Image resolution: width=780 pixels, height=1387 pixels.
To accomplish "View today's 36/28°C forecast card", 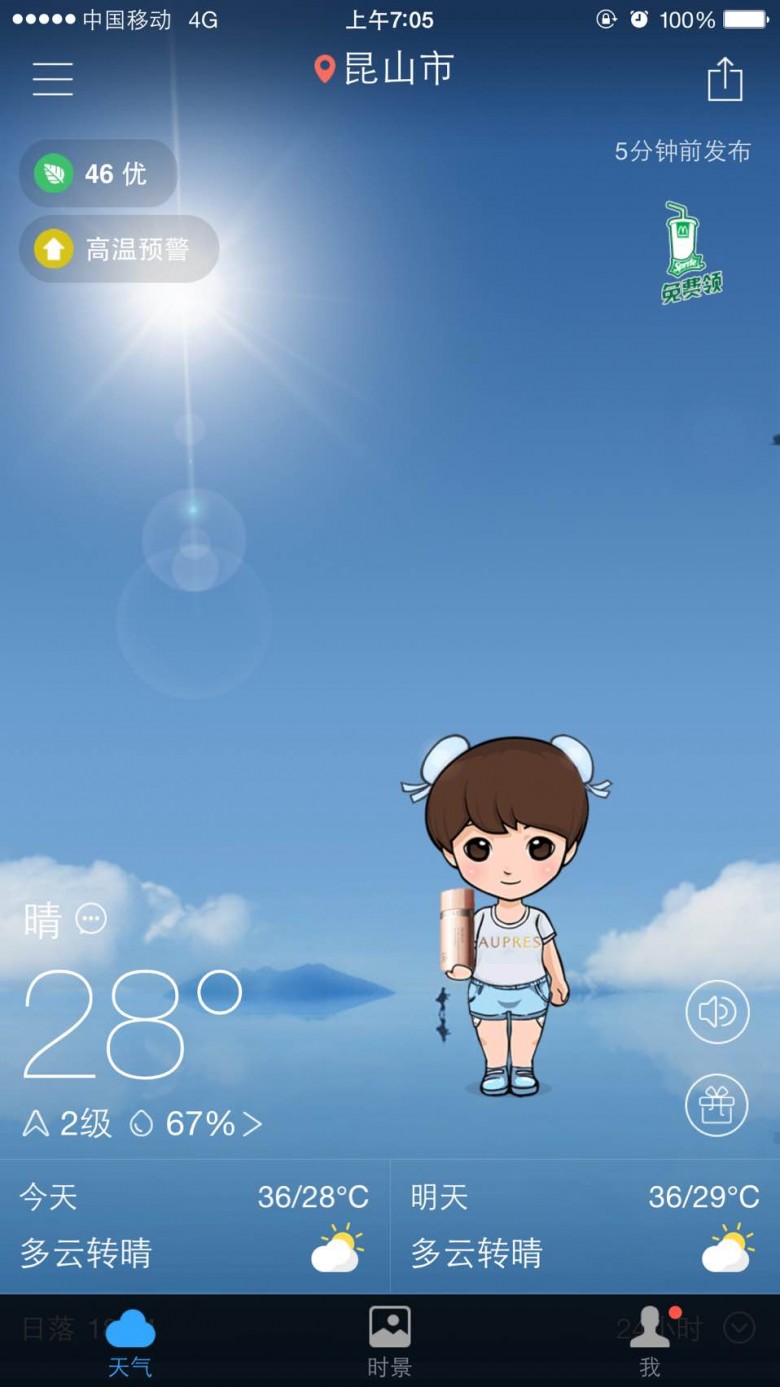I will coord(195,1226).
